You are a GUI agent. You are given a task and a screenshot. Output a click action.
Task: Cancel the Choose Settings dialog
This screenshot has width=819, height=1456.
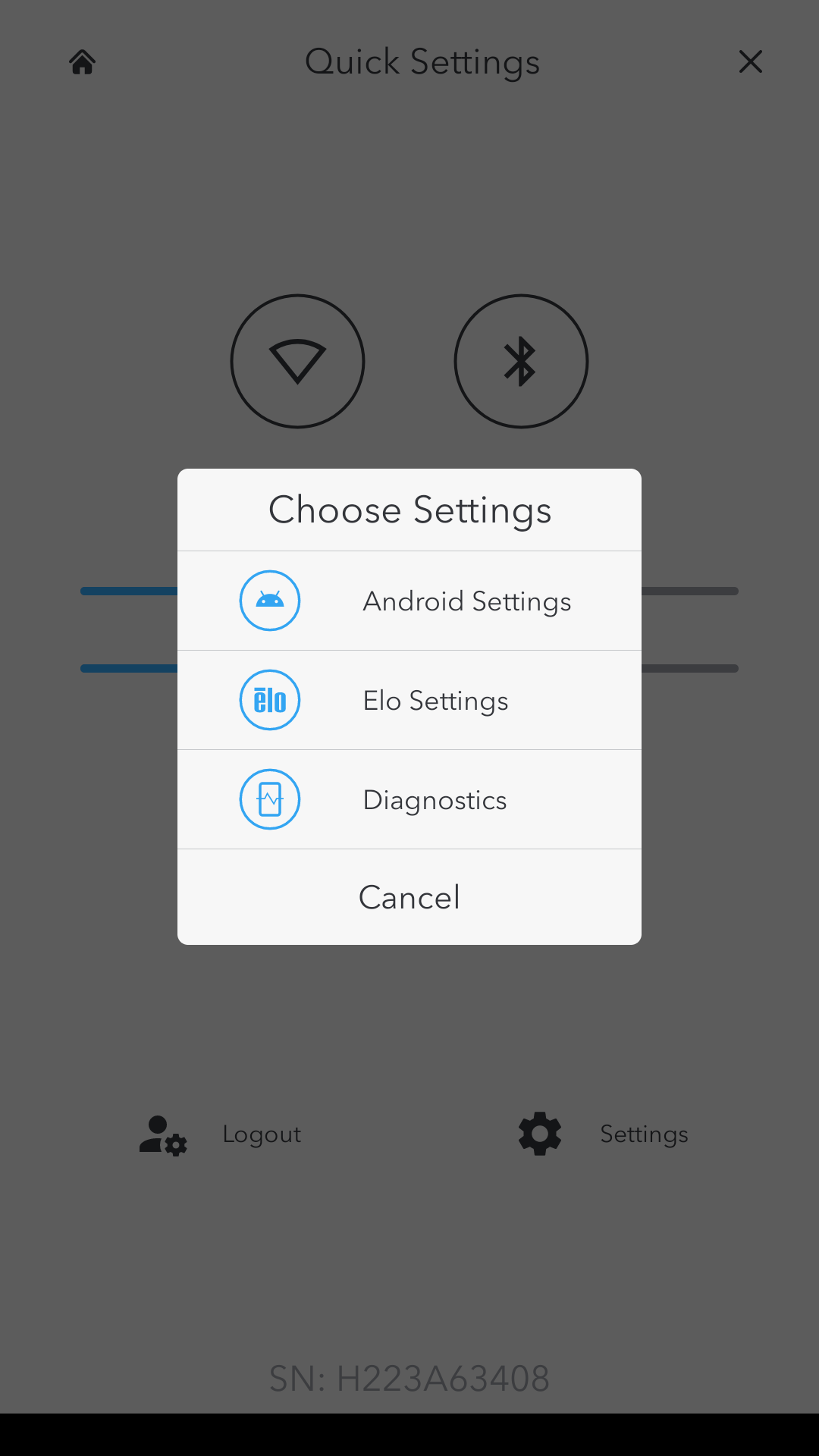click(x=409, y=896)
